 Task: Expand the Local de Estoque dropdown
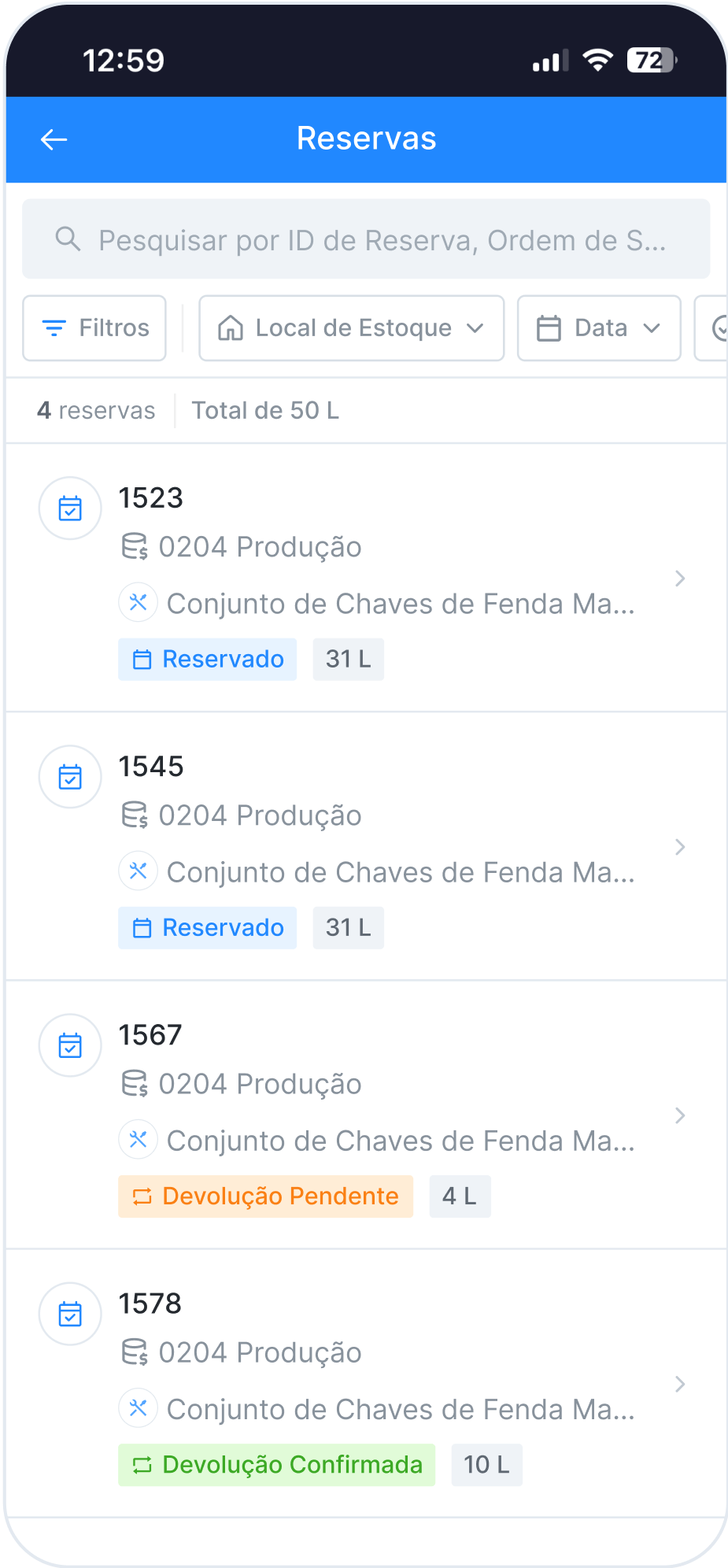[x=351, y=328]
